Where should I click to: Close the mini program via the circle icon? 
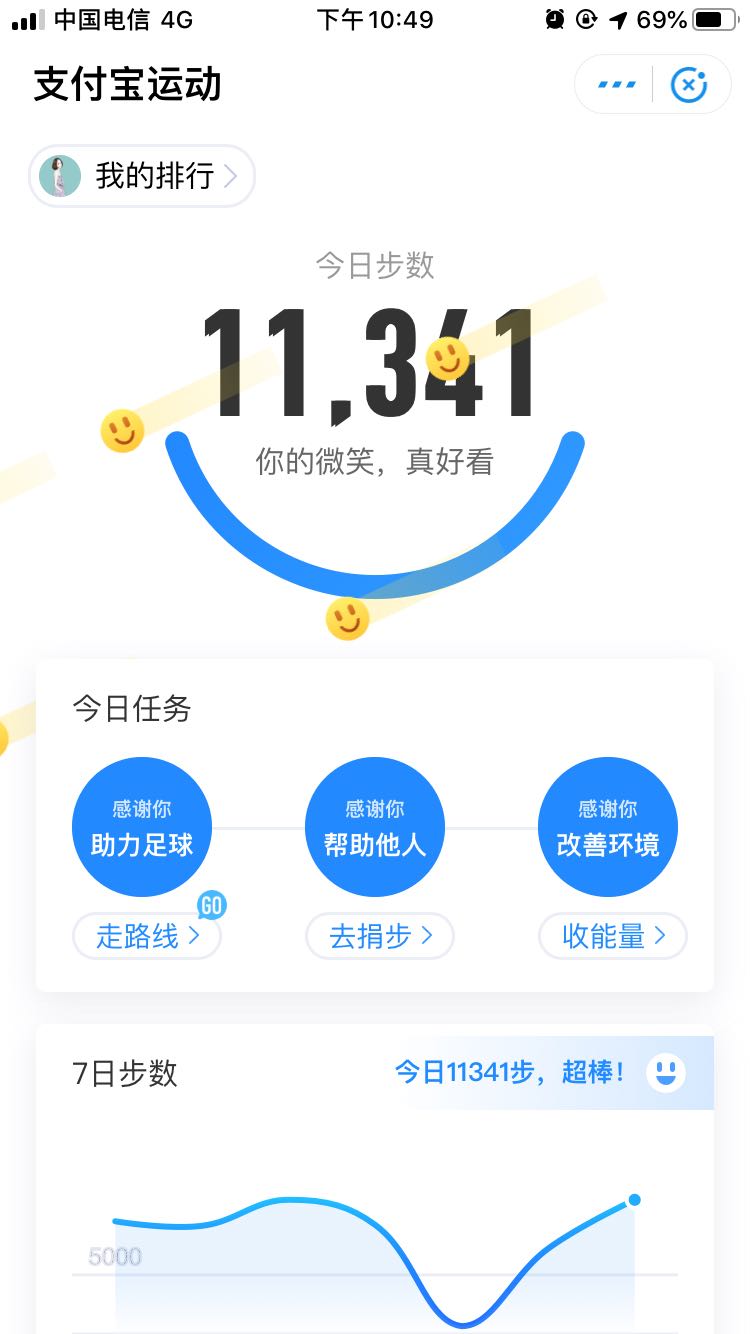coord(689,85)
